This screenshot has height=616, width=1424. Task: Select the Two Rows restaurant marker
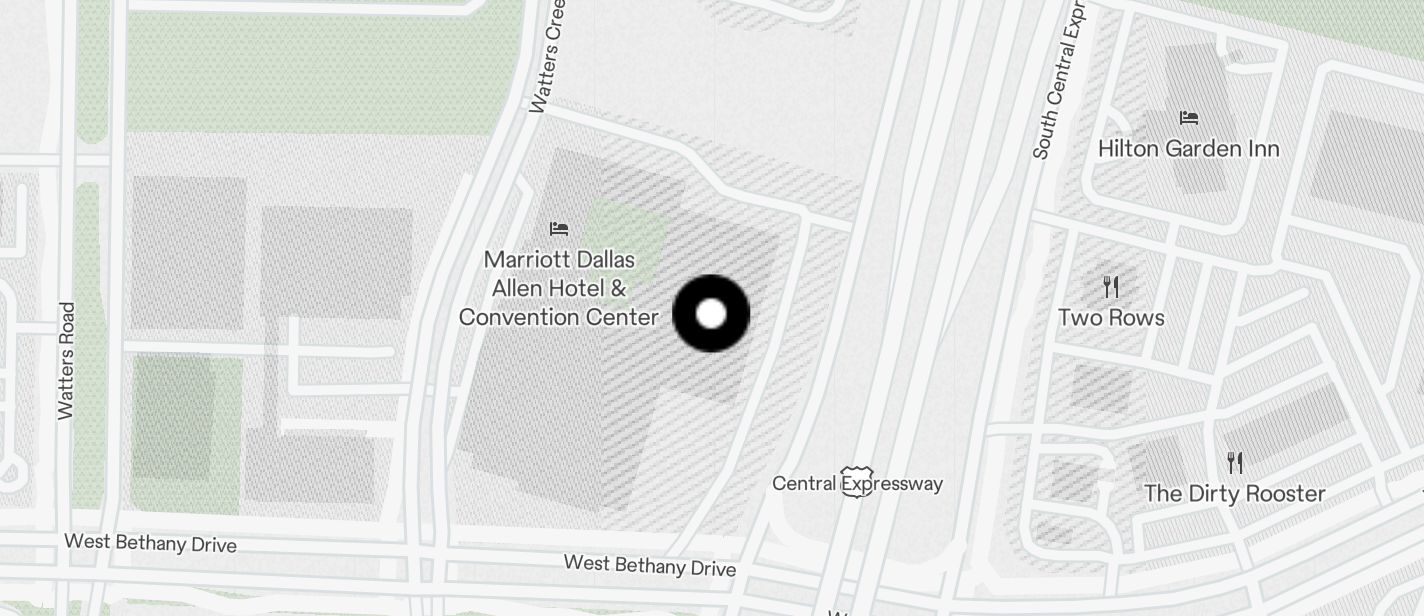(1110, 288)
